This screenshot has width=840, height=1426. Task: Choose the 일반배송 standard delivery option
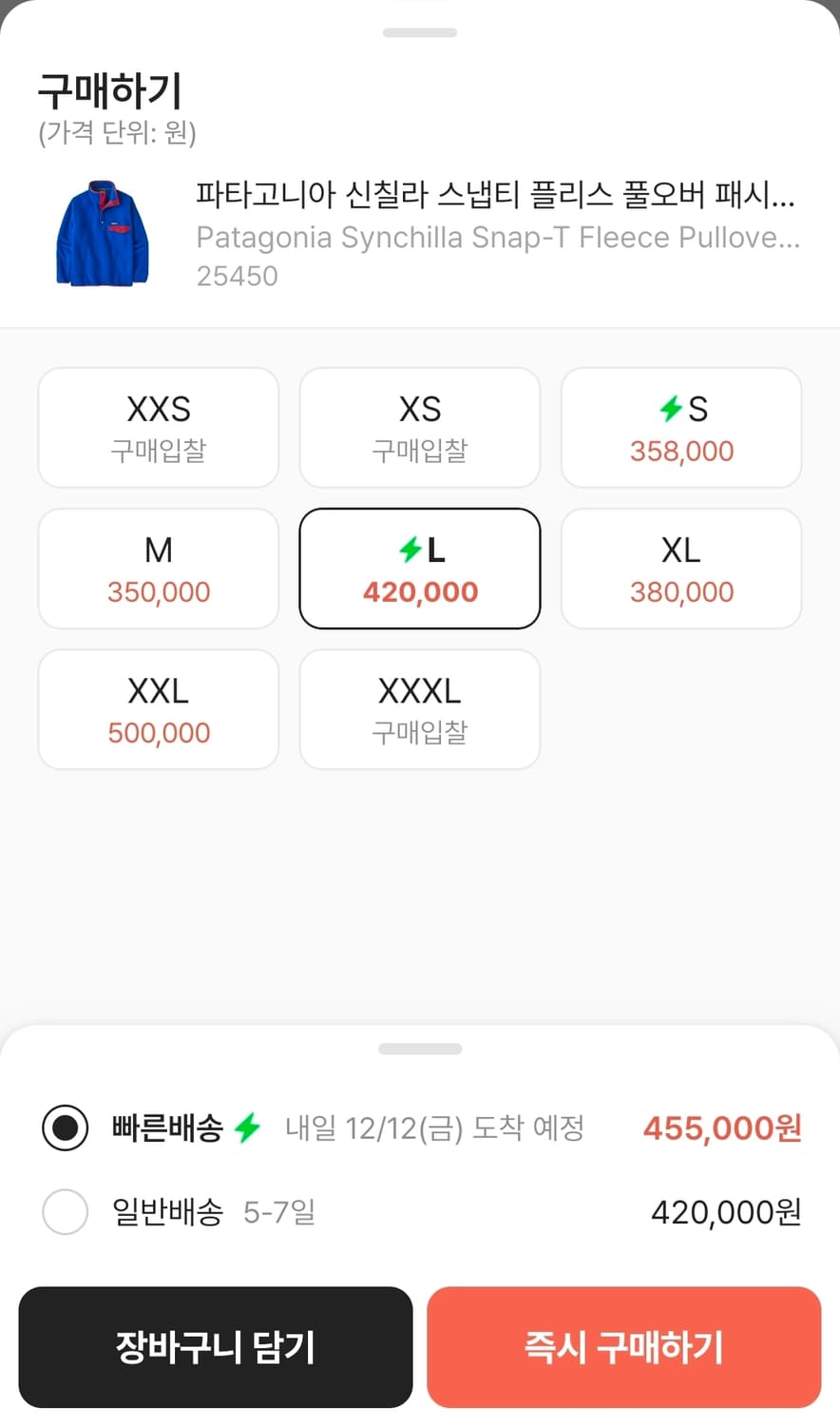point(65,1212)
